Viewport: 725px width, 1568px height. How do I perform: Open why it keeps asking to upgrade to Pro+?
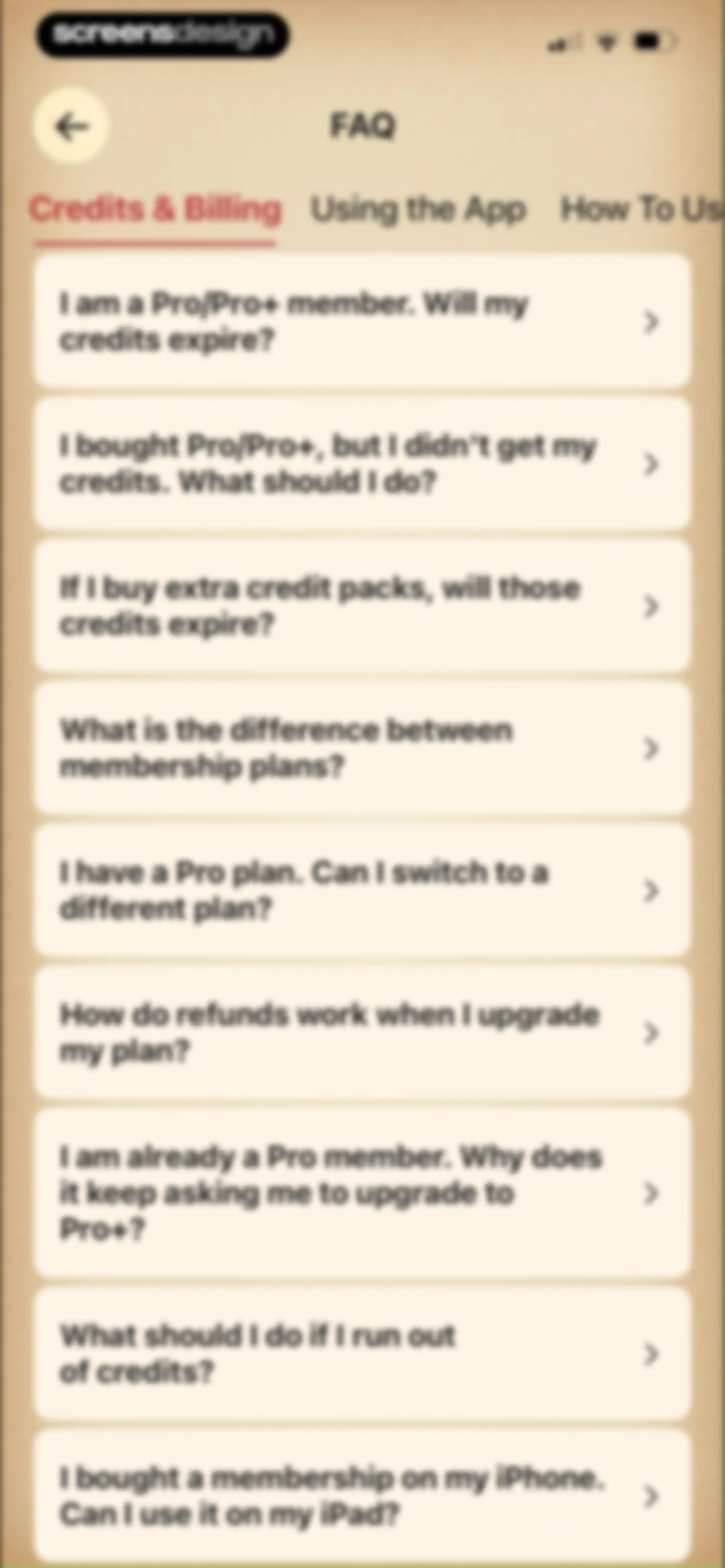[x=362, y=1193]
